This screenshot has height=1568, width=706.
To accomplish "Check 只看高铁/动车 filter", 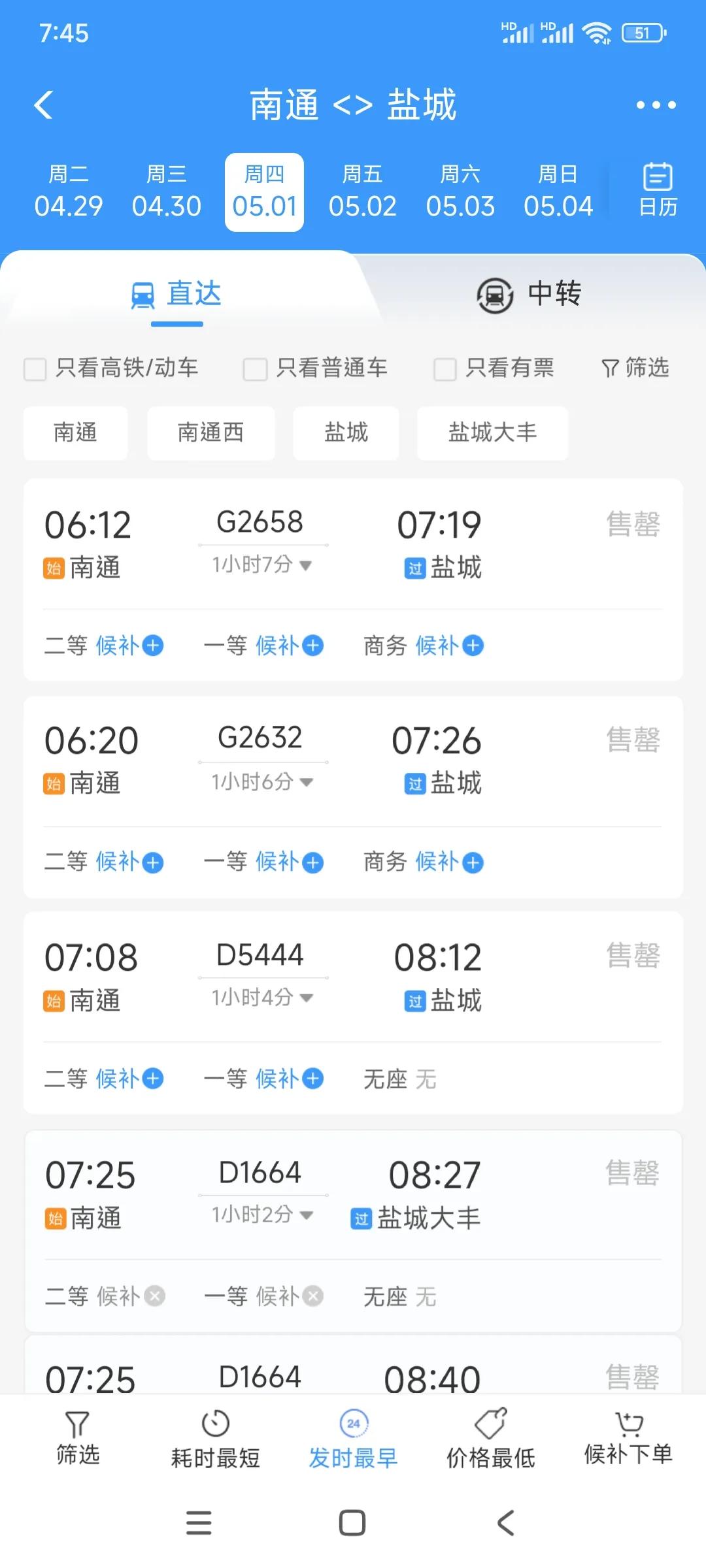I will (35, 369).
